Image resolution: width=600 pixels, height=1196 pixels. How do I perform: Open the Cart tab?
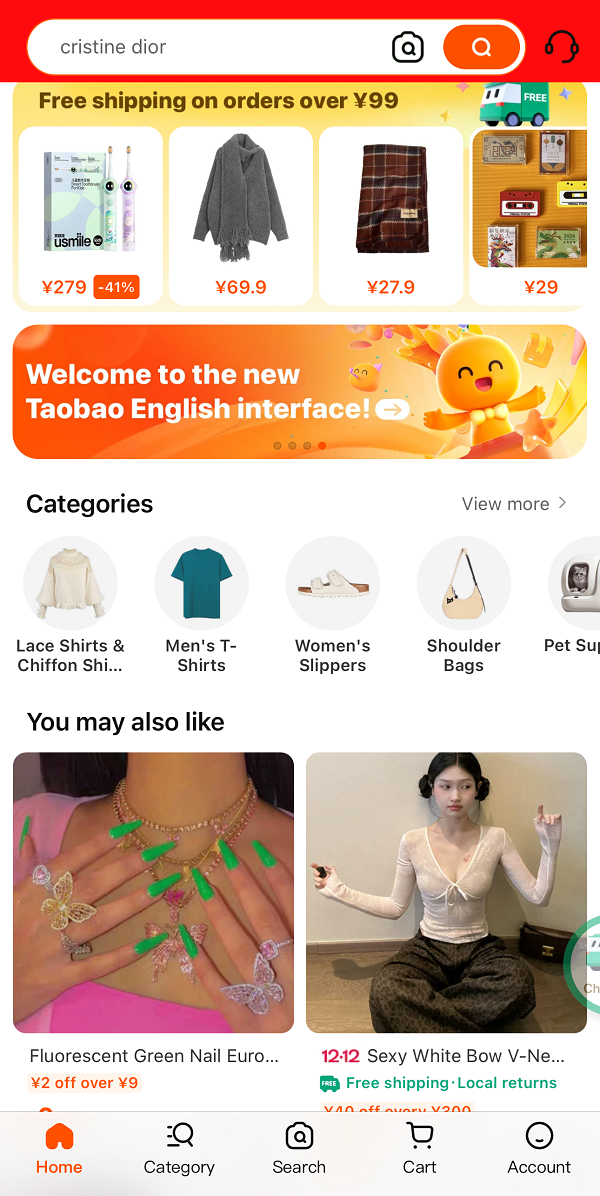tap(419, 1148)
